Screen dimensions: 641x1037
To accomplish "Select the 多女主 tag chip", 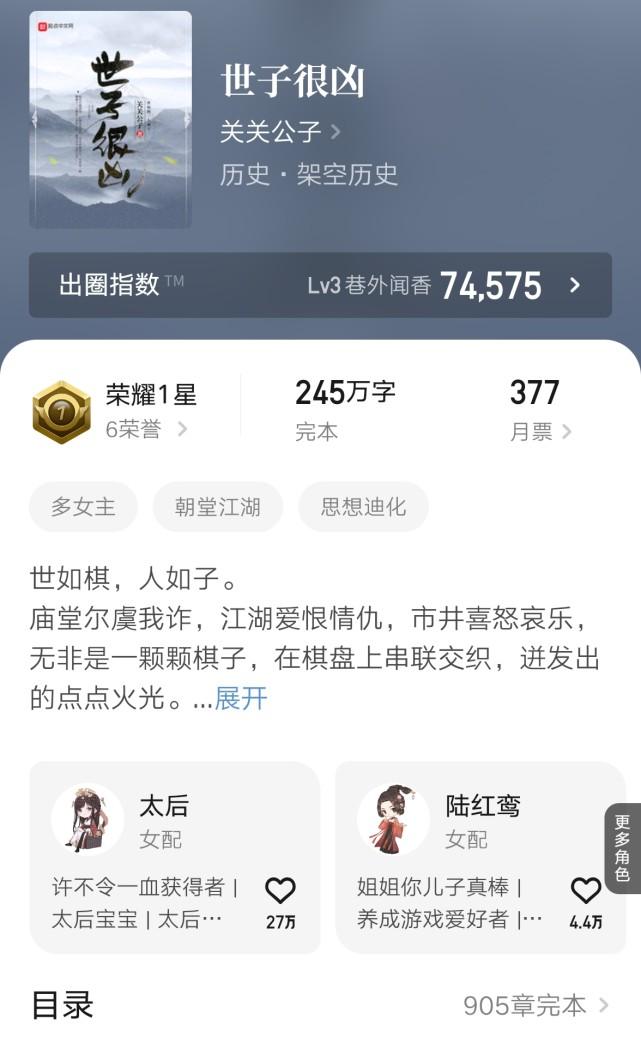I will tap(84, 507).
